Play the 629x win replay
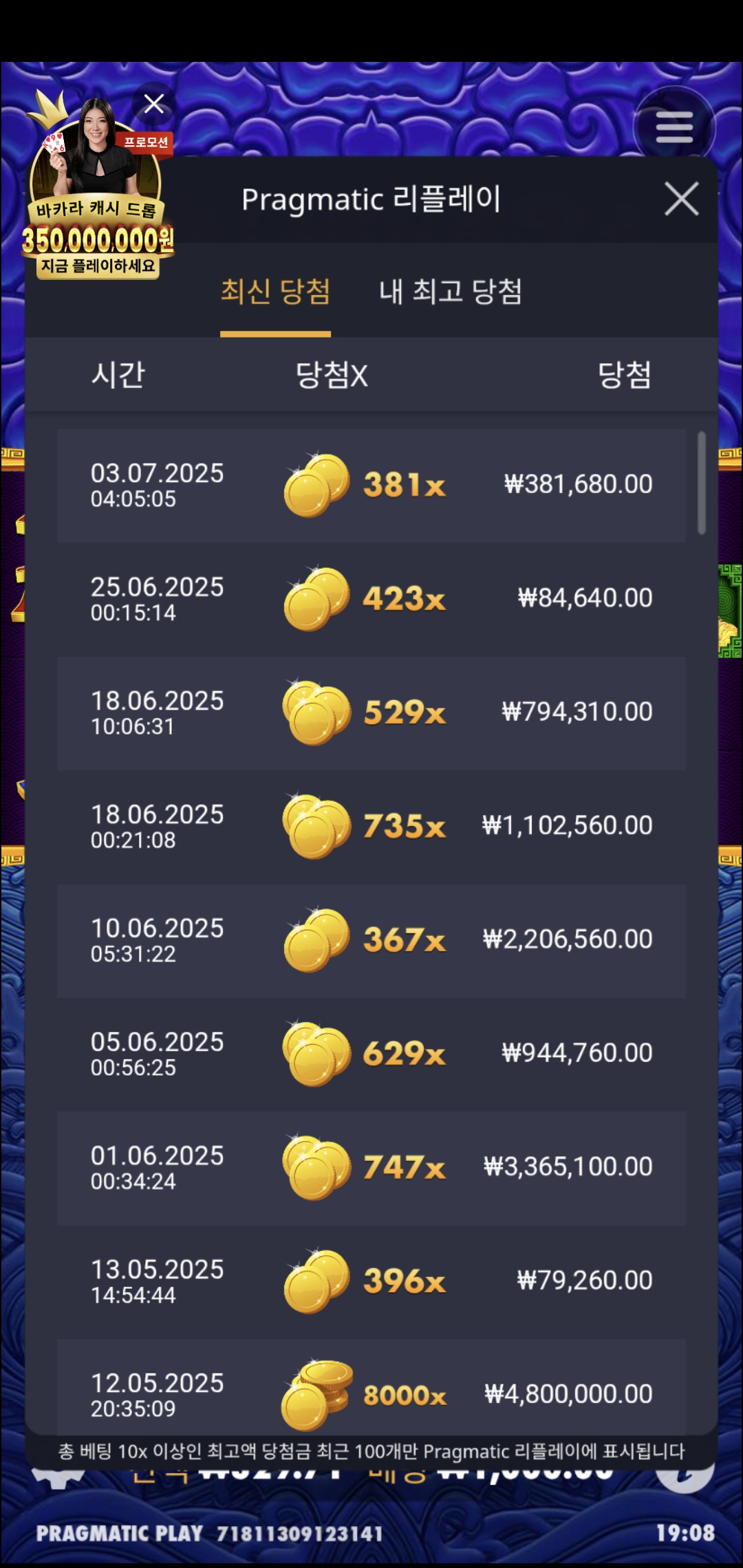 pos(371,1054)
